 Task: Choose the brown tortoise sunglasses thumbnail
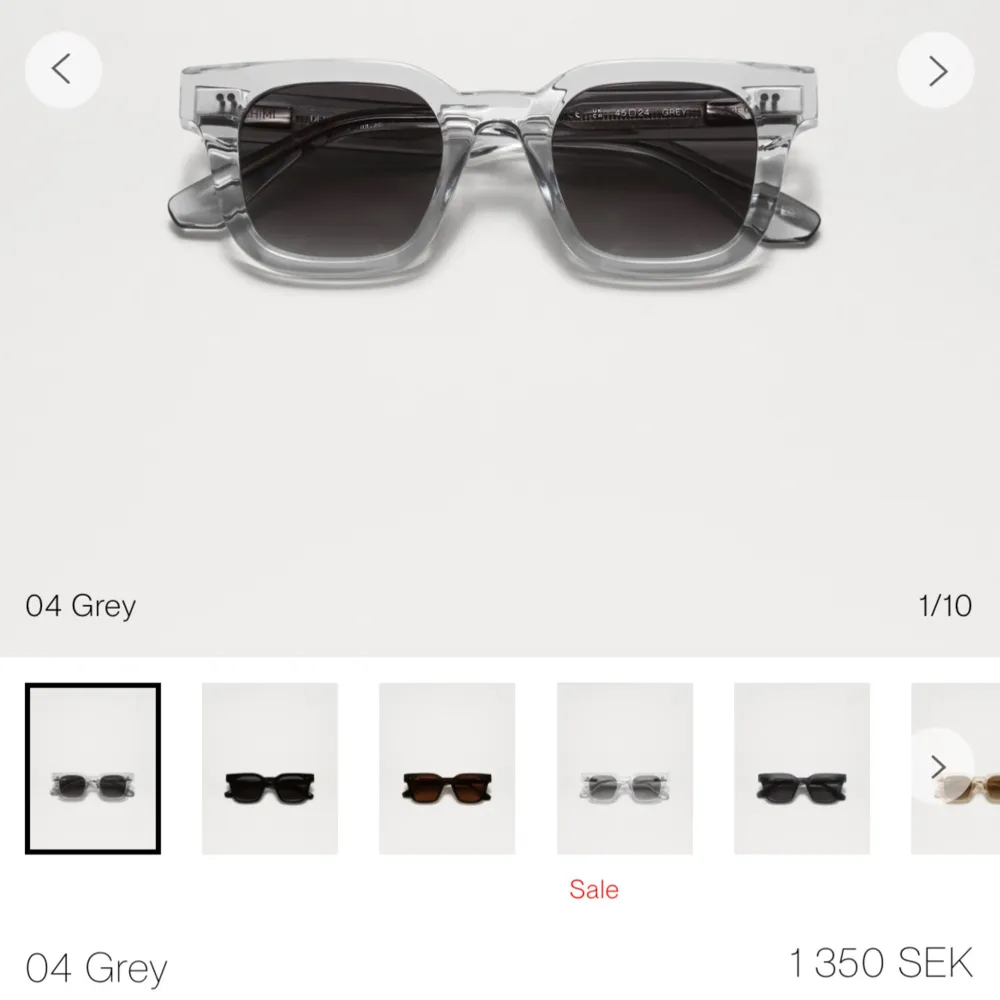click(x=447, y=769)
